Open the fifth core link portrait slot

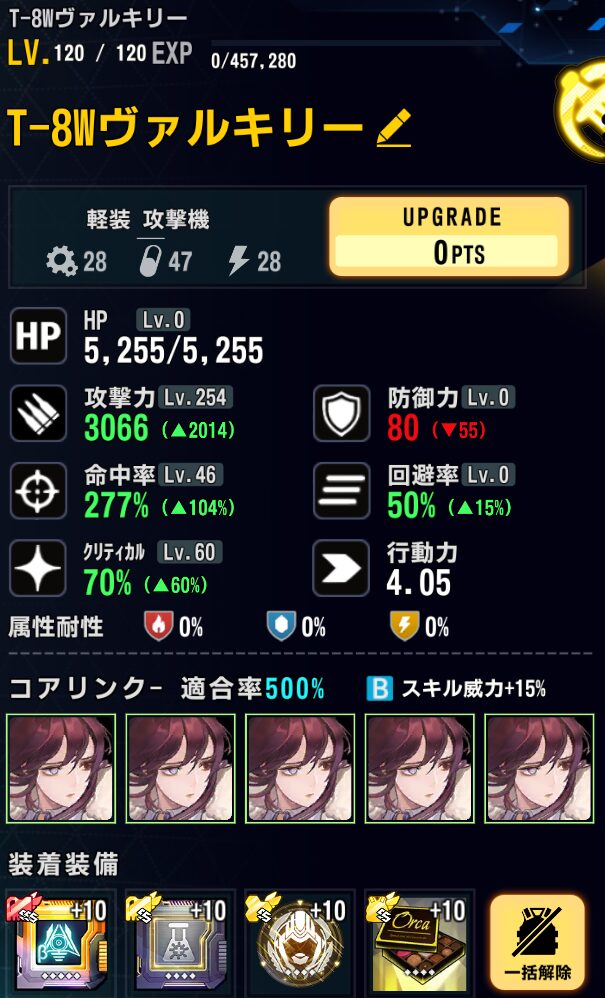pos(540,768)
